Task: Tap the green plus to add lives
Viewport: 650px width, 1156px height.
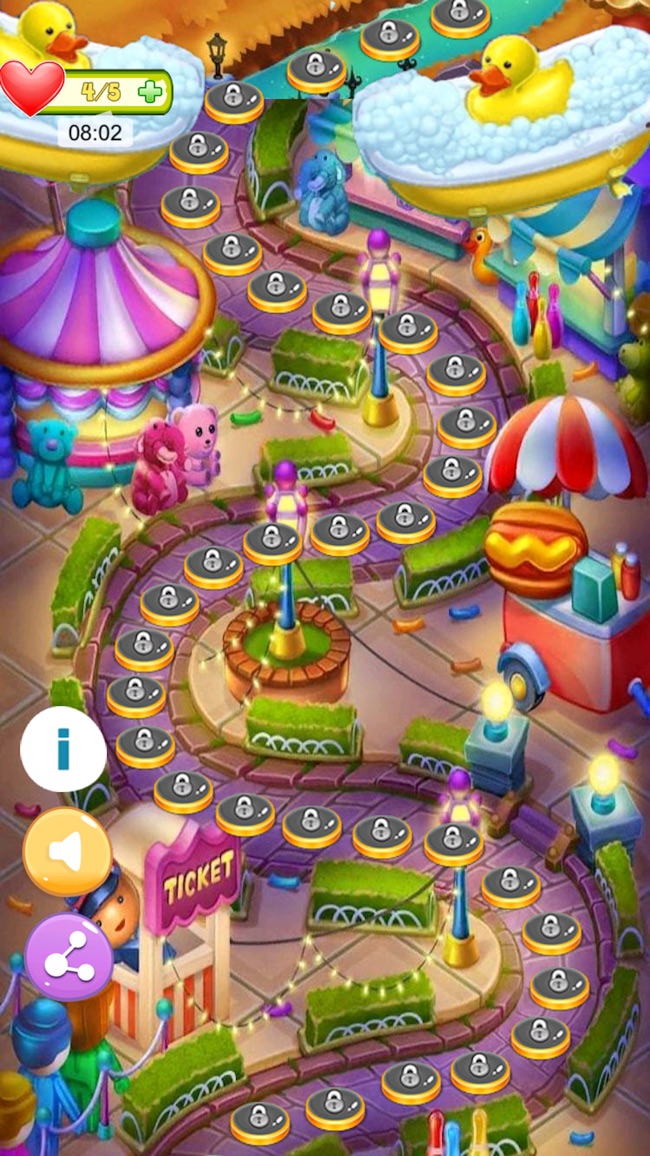Action: point(150,92)
